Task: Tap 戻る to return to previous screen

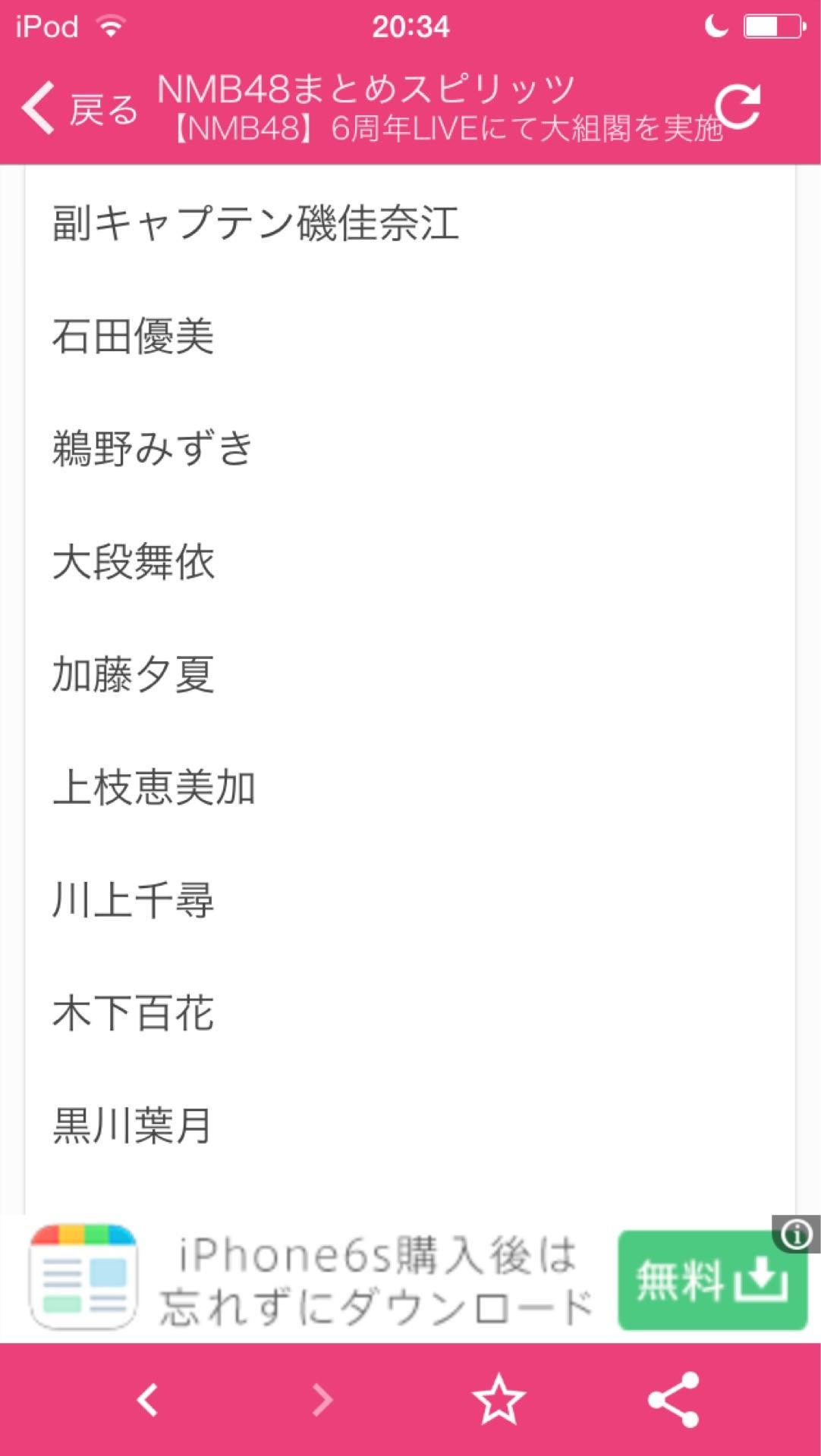Action: (102, 110)
